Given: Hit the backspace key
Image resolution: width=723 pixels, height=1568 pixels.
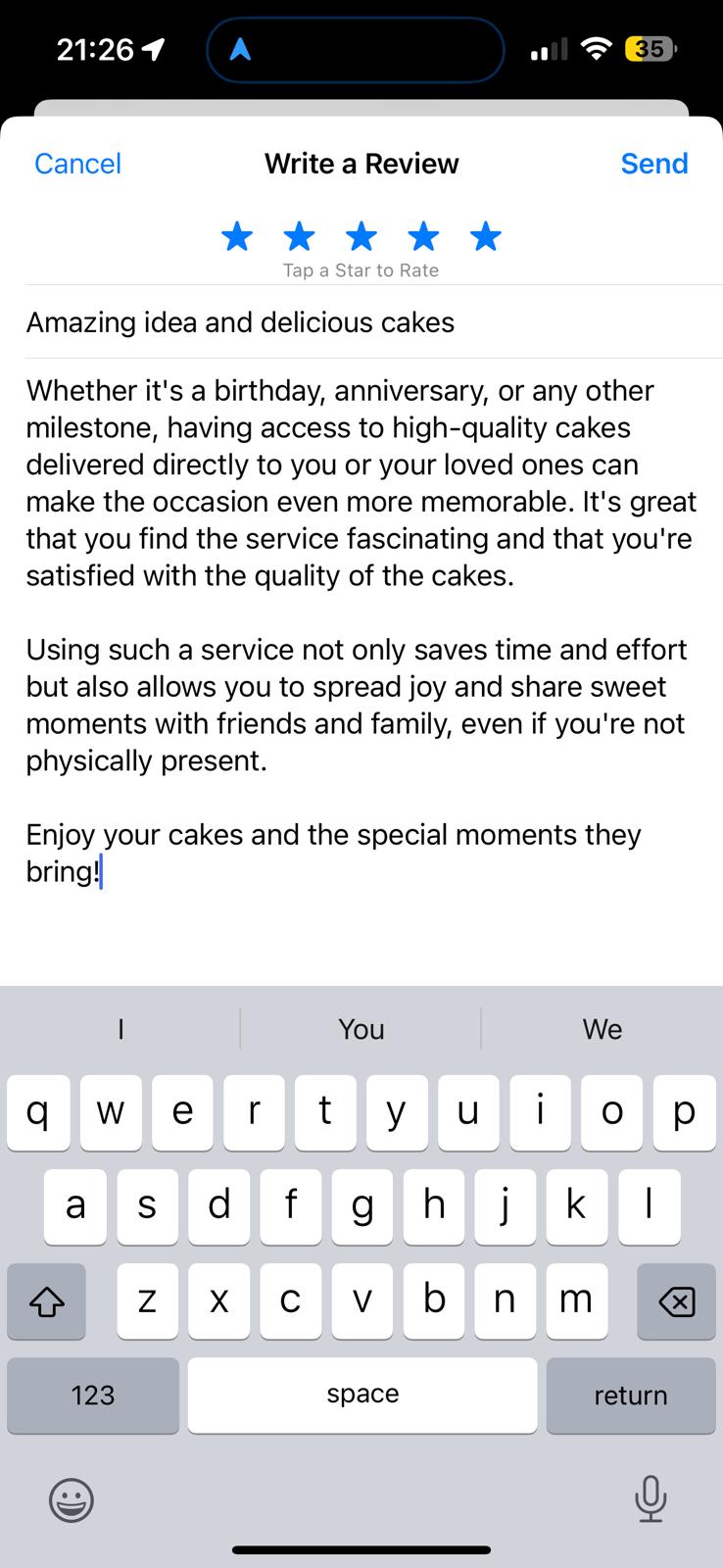Looking at the screenshot, I should click(x=676, y=1301).
